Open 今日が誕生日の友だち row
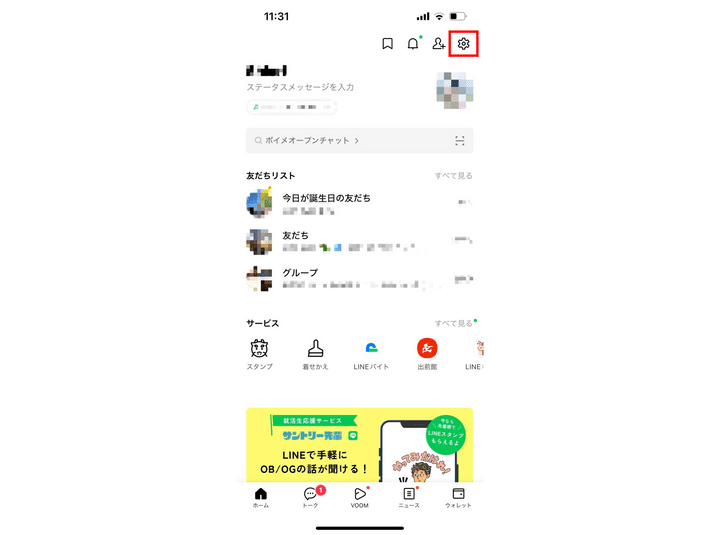Image resolution: width=720 pixels, height=535 pixels. pyautogui.click(x=340, y=204)
